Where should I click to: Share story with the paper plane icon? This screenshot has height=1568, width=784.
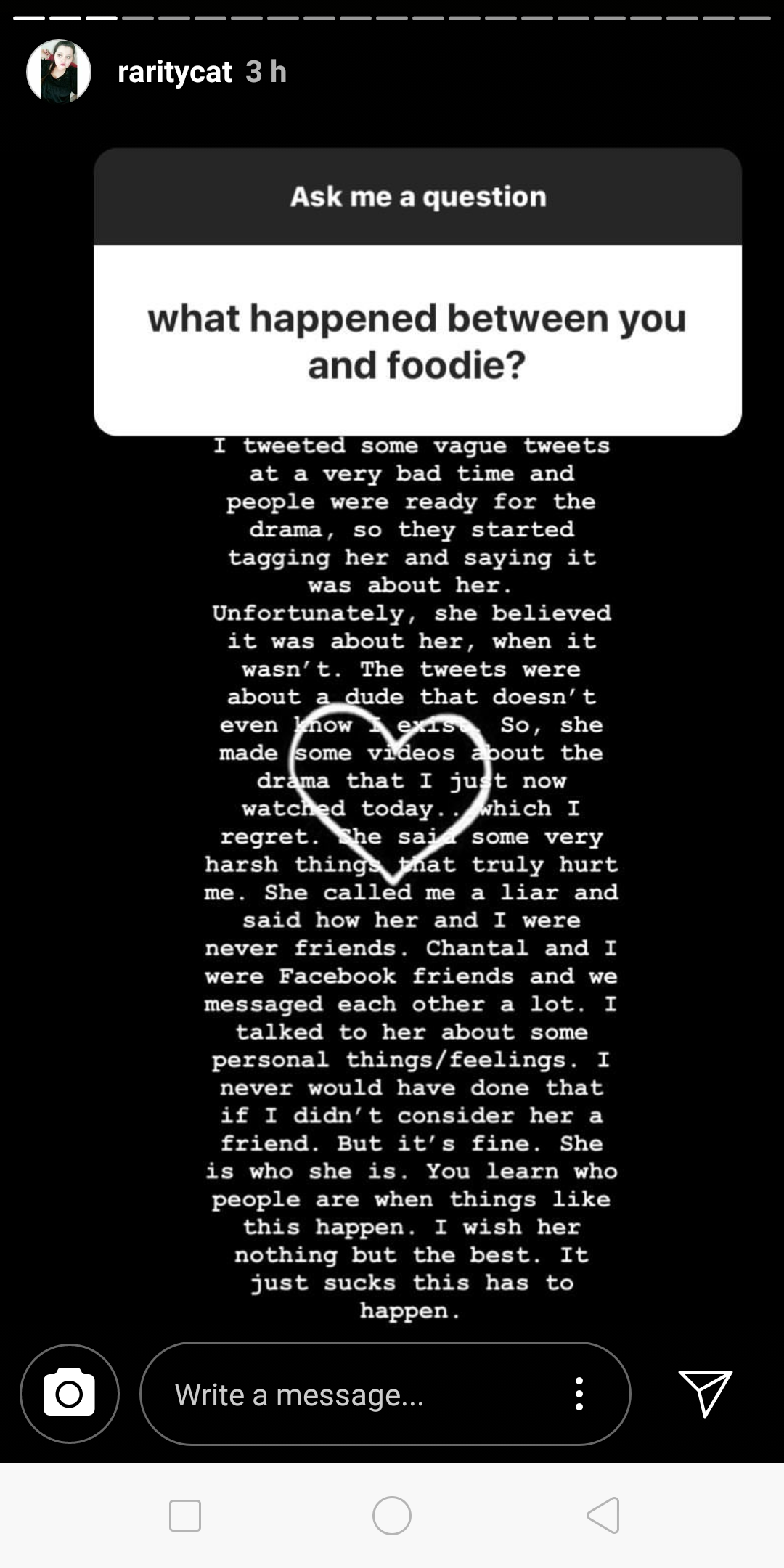(705, 1394)
